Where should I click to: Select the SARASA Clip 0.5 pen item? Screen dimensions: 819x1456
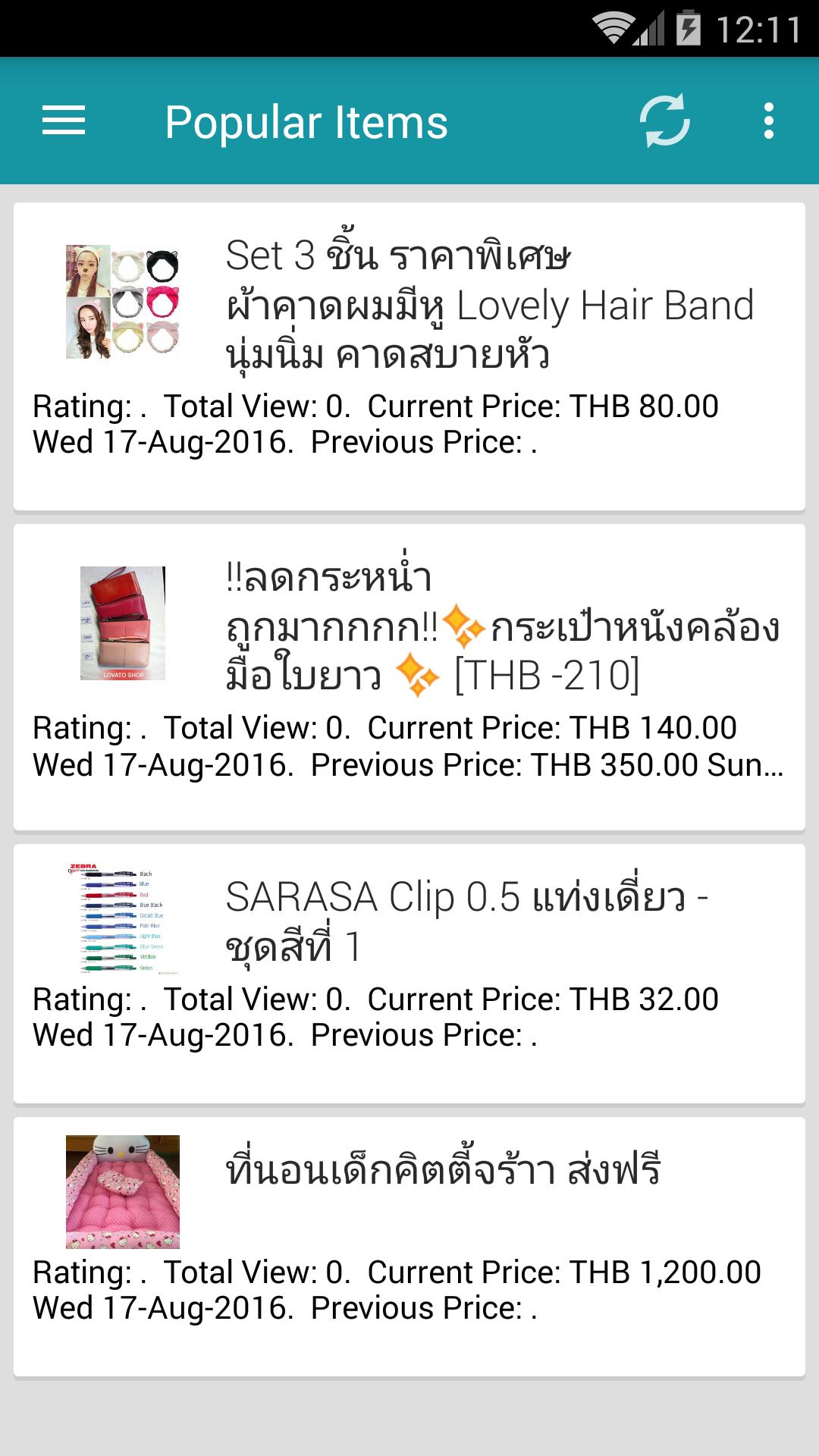pyautogui.click(x=409, y=973)
